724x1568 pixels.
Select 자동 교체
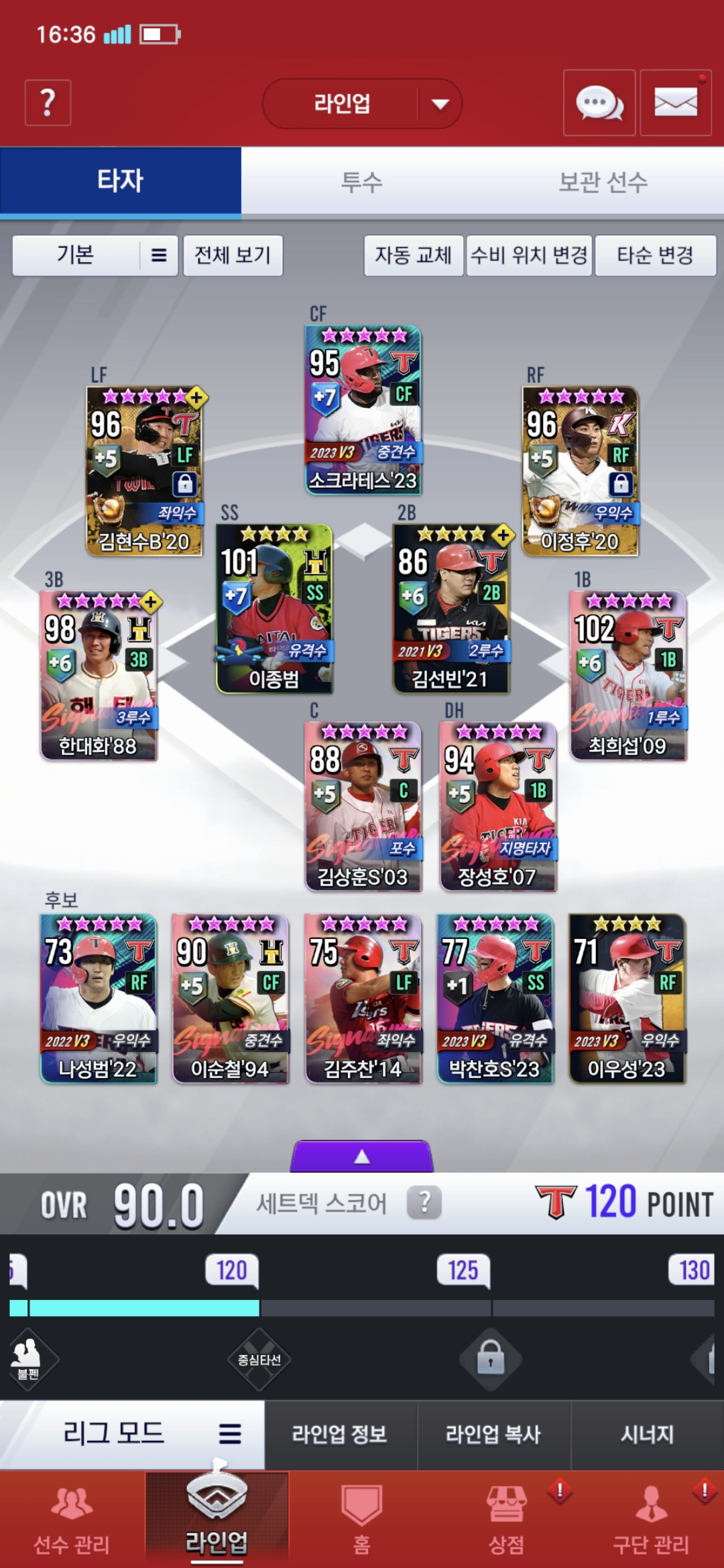click(x=413, y=255)
